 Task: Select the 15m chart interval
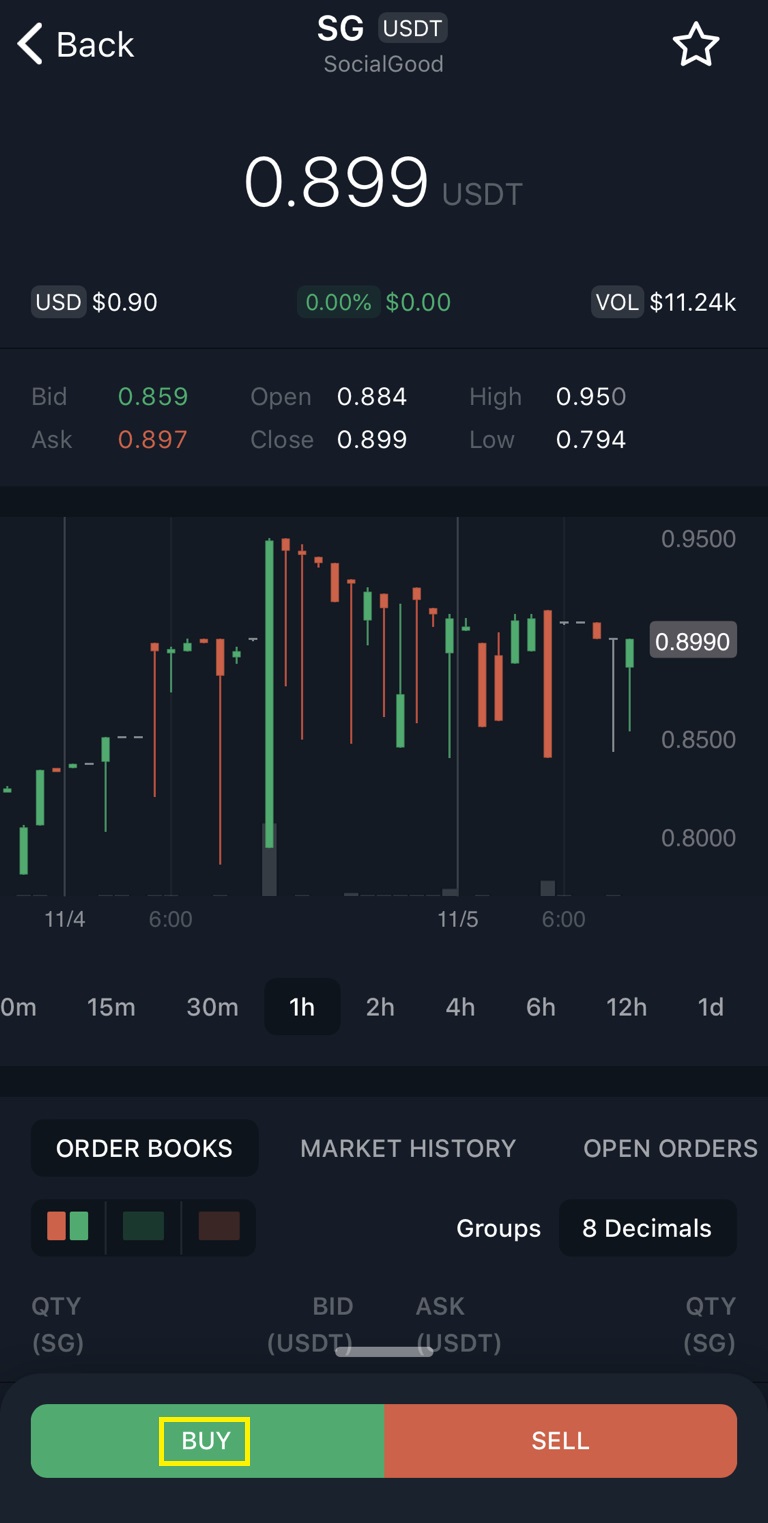[111, 1007]
